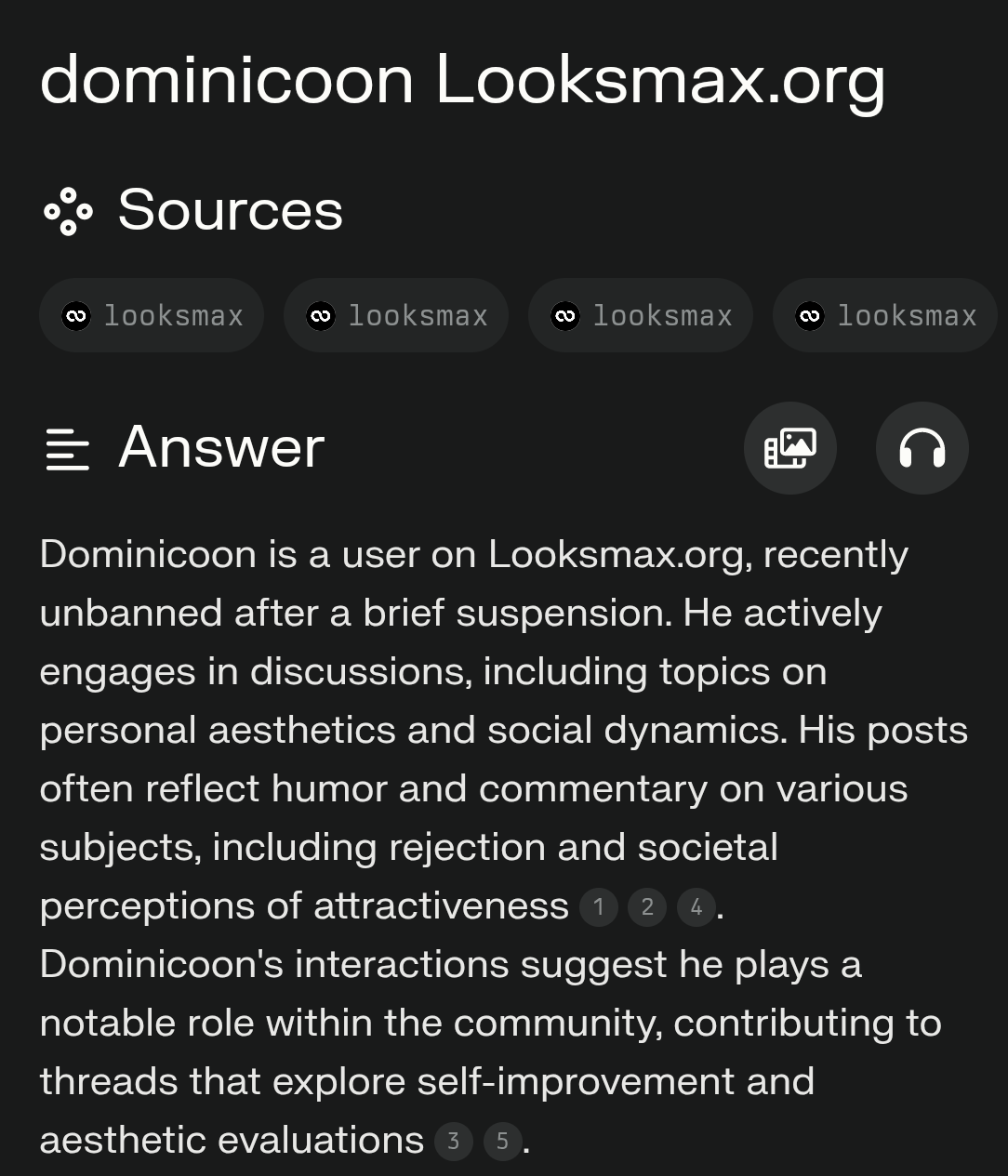1008x1176 pixels.
Task: Open the first looksmax source chip
Action: (152, 315)
